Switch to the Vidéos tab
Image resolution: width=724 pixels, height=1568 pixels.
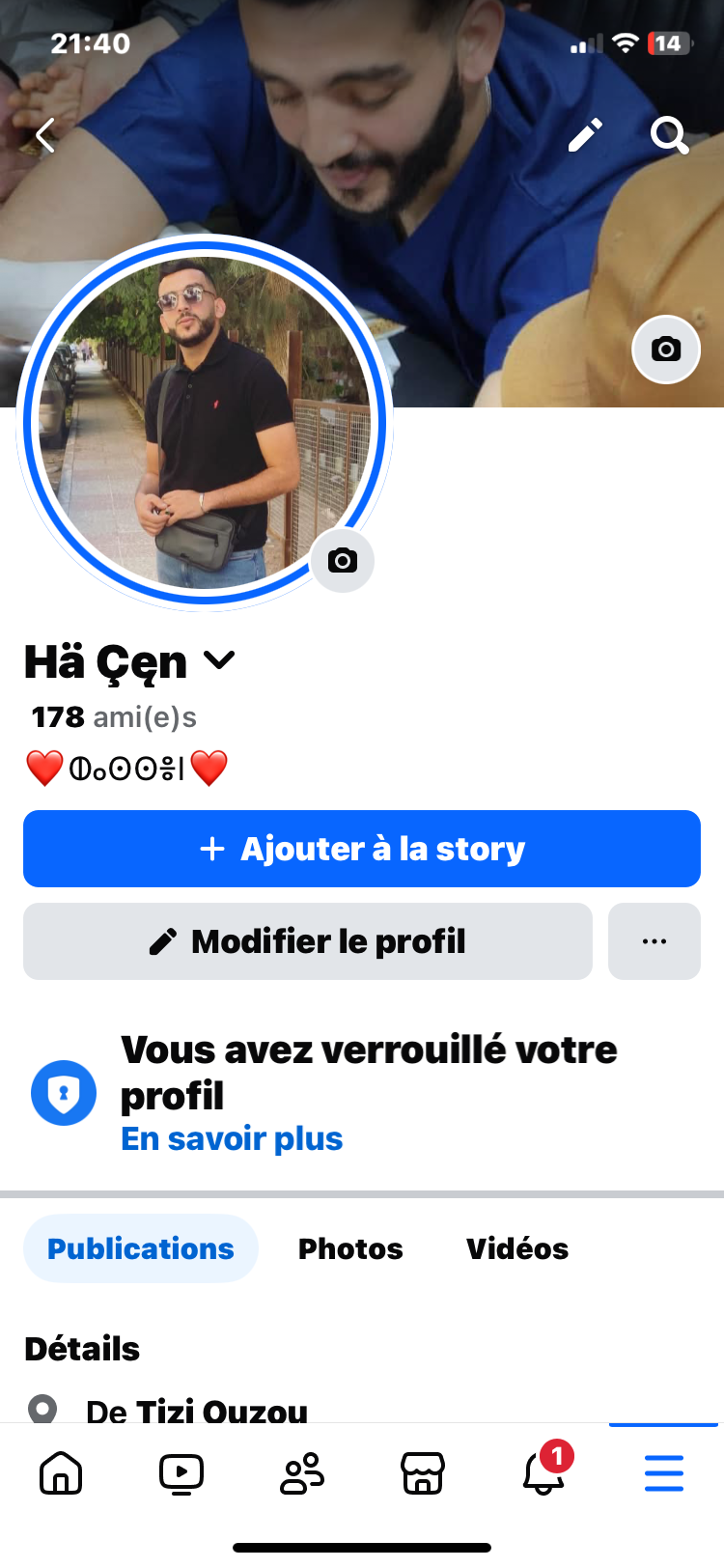click(517, 1248)
